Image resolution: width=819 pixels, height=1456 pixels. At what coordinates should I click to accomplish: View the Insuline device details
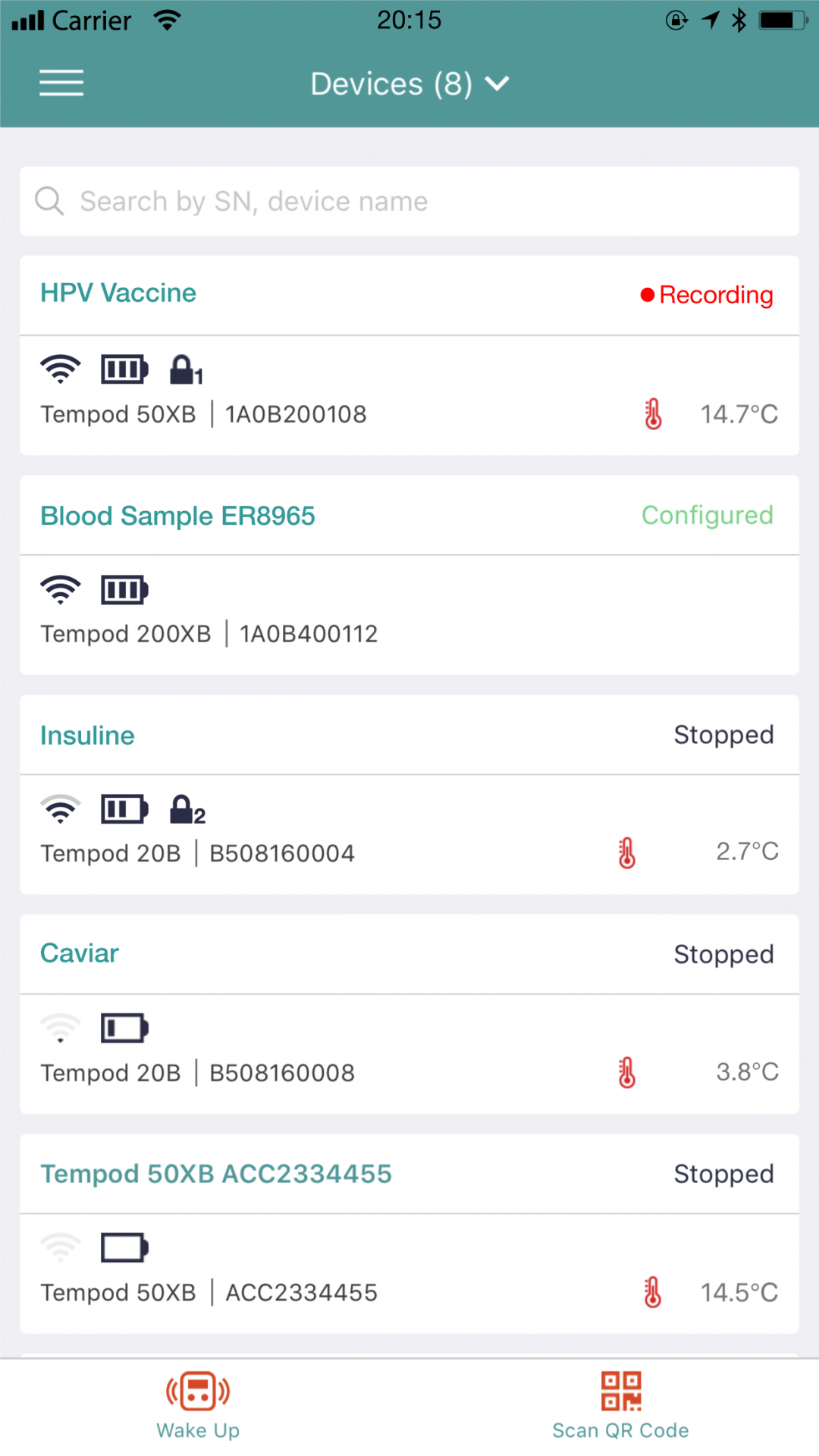(x=409, y=794)
